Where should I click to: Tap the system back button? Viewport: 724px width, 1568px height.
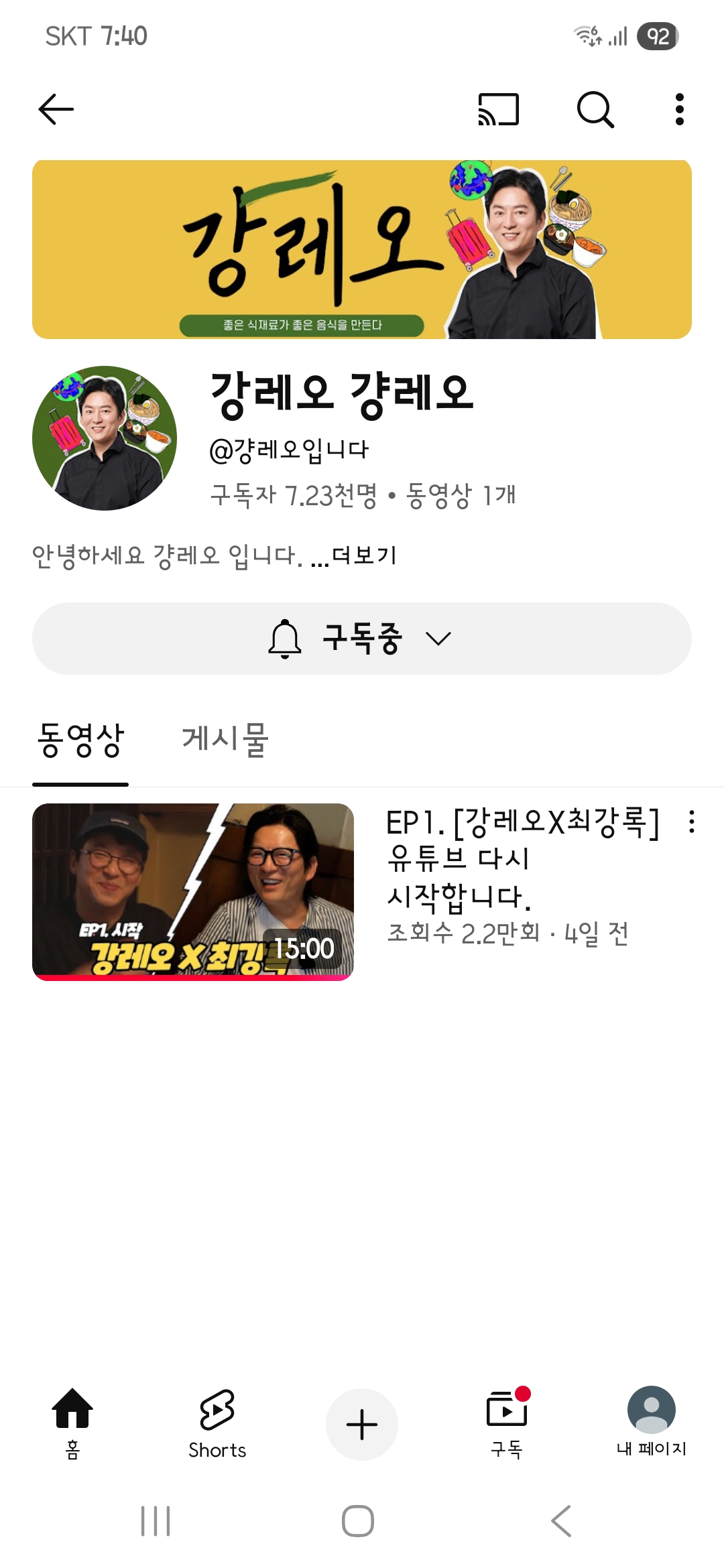pyautogui.click(x=562, y=1521)
